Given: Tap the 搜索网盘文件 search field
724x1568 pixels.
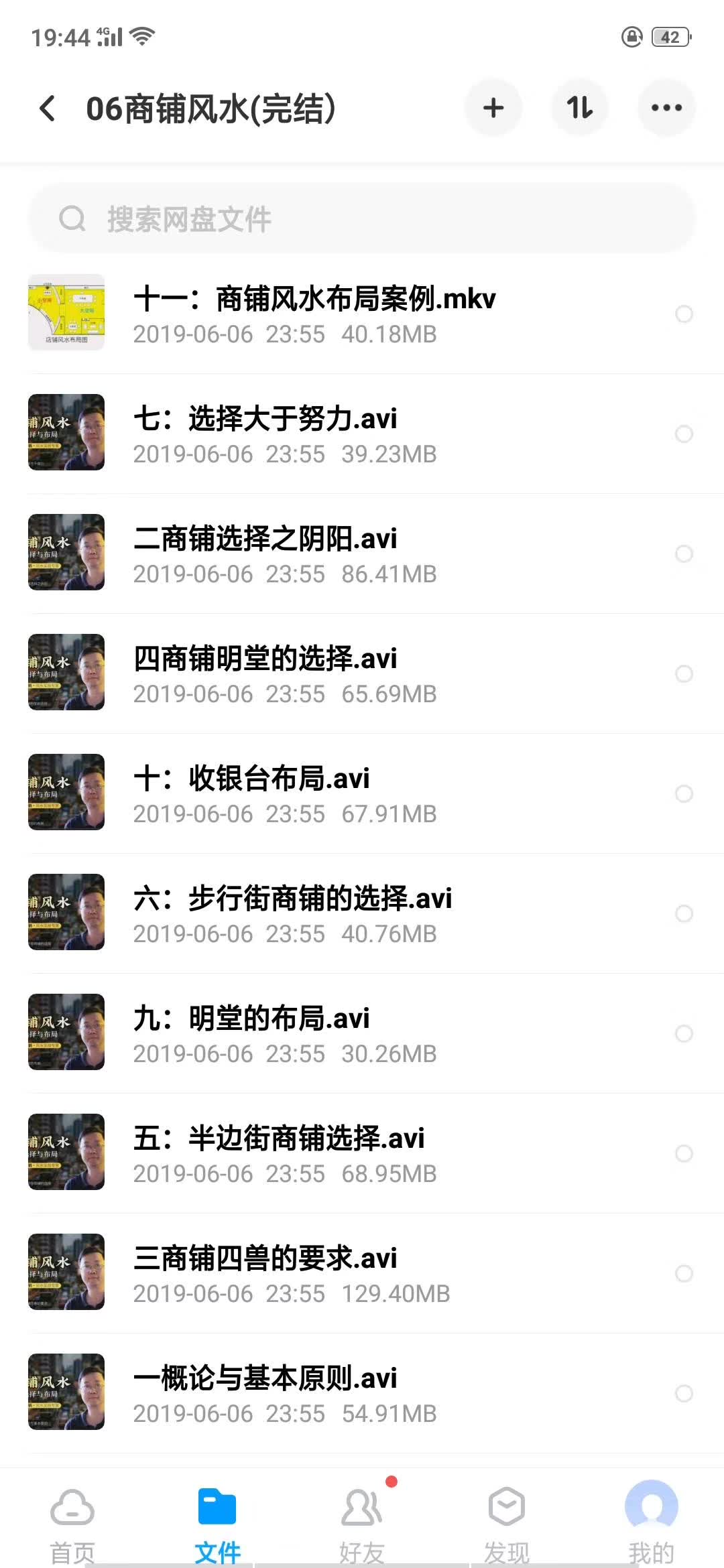Looking at the screenshot, I should tap(362, 218).
